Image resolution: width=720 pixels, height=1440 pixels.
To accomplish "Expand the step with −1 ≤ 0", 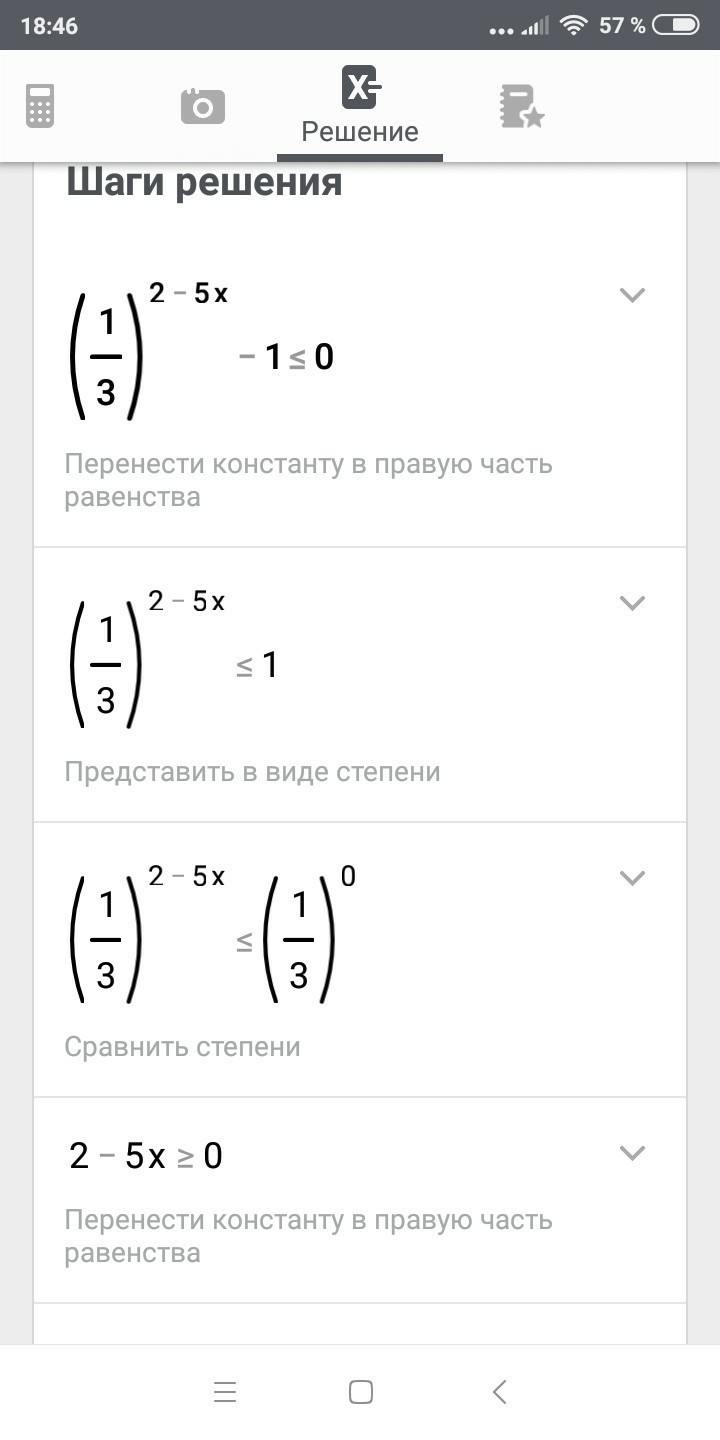I will click(632, 295).
